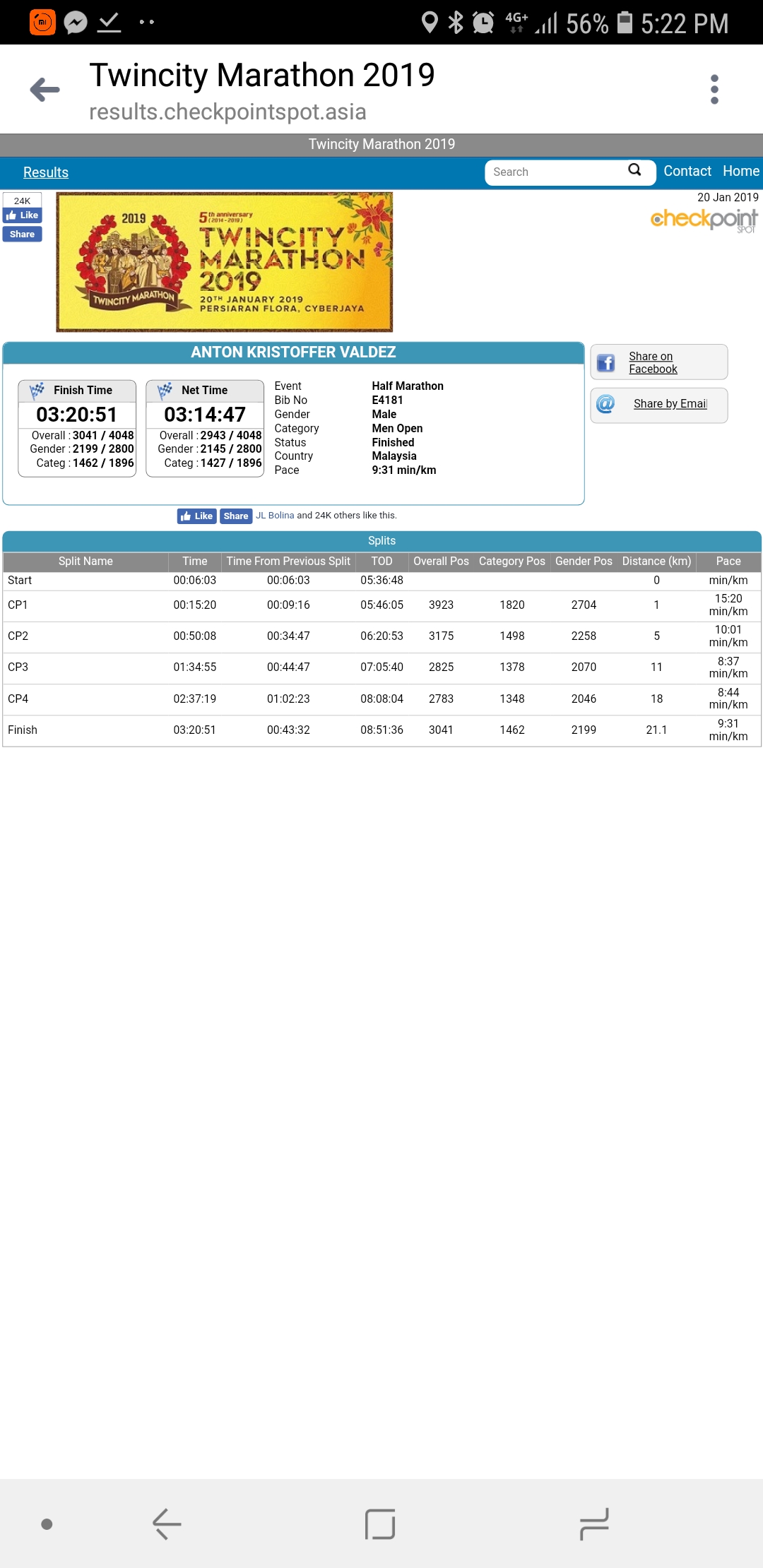The image size is (763, 1568).
Task: Open recent apps from the navigation bar
Action: point(593,1524)
